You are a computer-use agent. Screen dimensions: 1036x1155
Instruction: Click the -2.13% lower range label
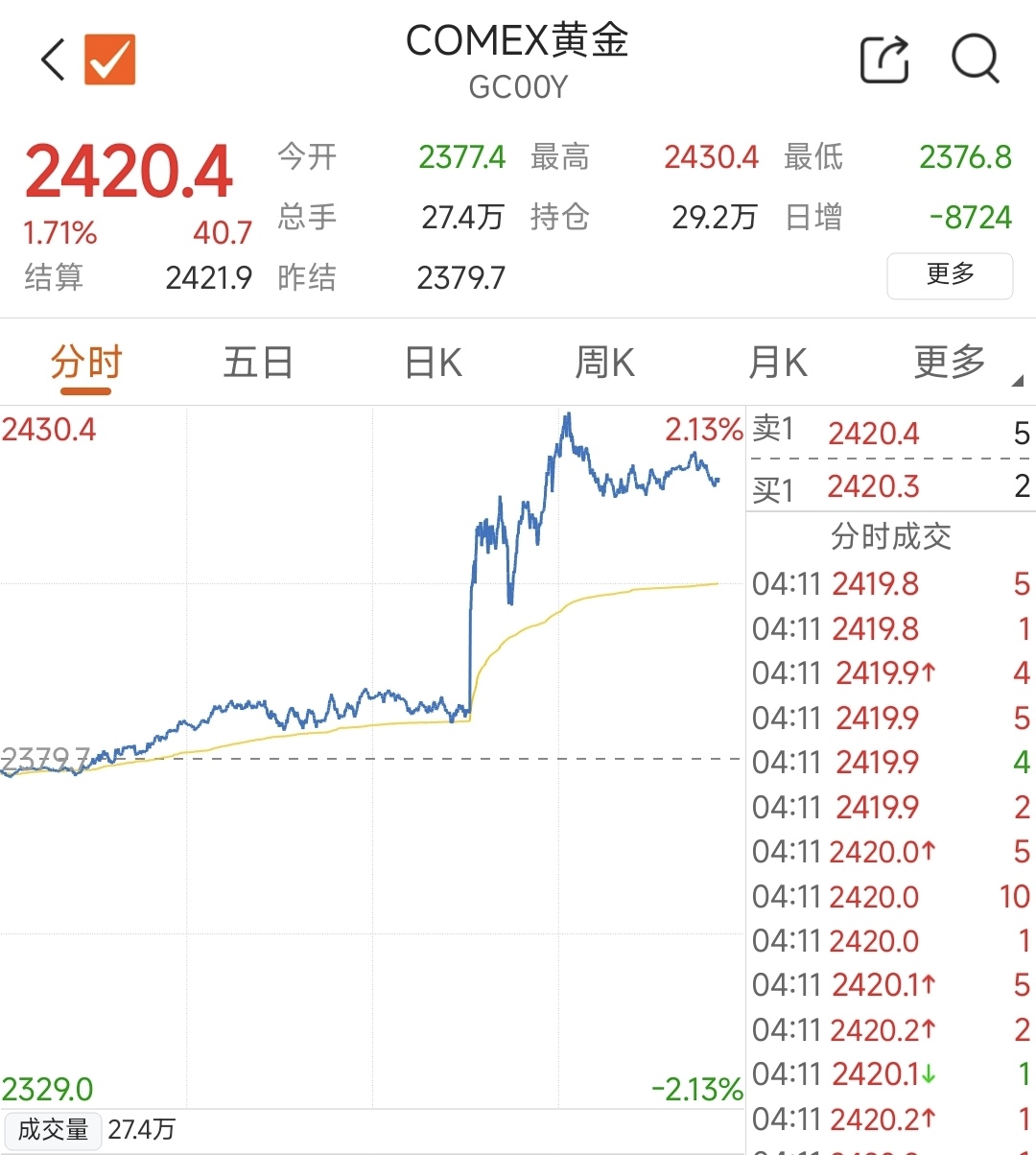(695, 1089)
